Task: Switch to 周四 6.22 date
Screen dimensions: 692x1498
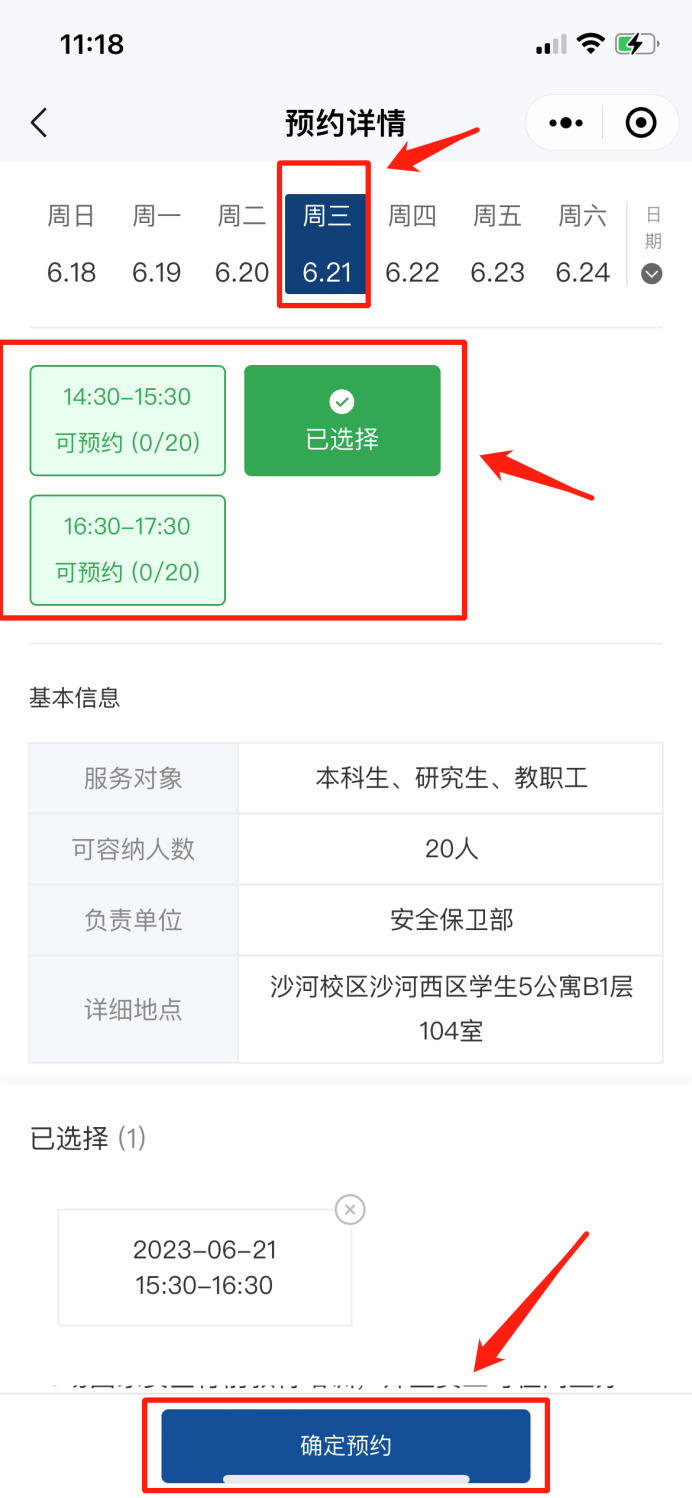Action: tap(412, 244)
